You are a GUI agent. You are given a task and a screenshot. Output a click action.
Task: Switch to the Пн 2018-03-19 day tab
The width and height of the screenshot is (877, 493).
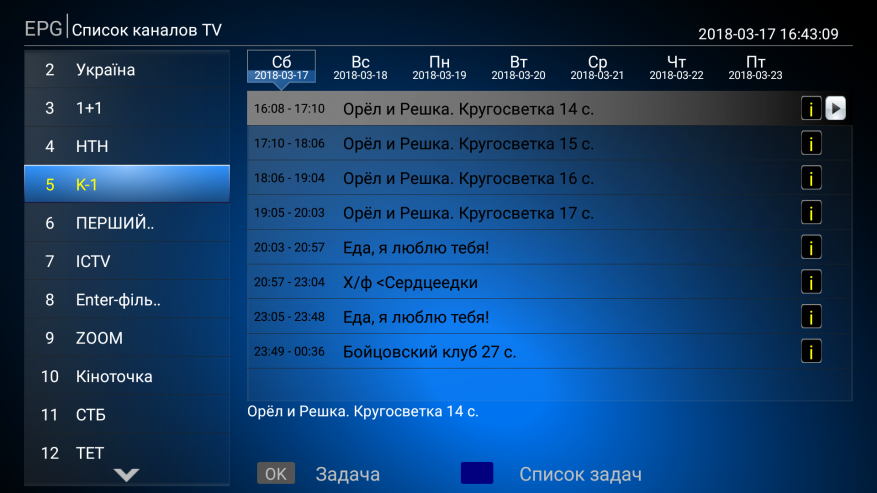439,68
